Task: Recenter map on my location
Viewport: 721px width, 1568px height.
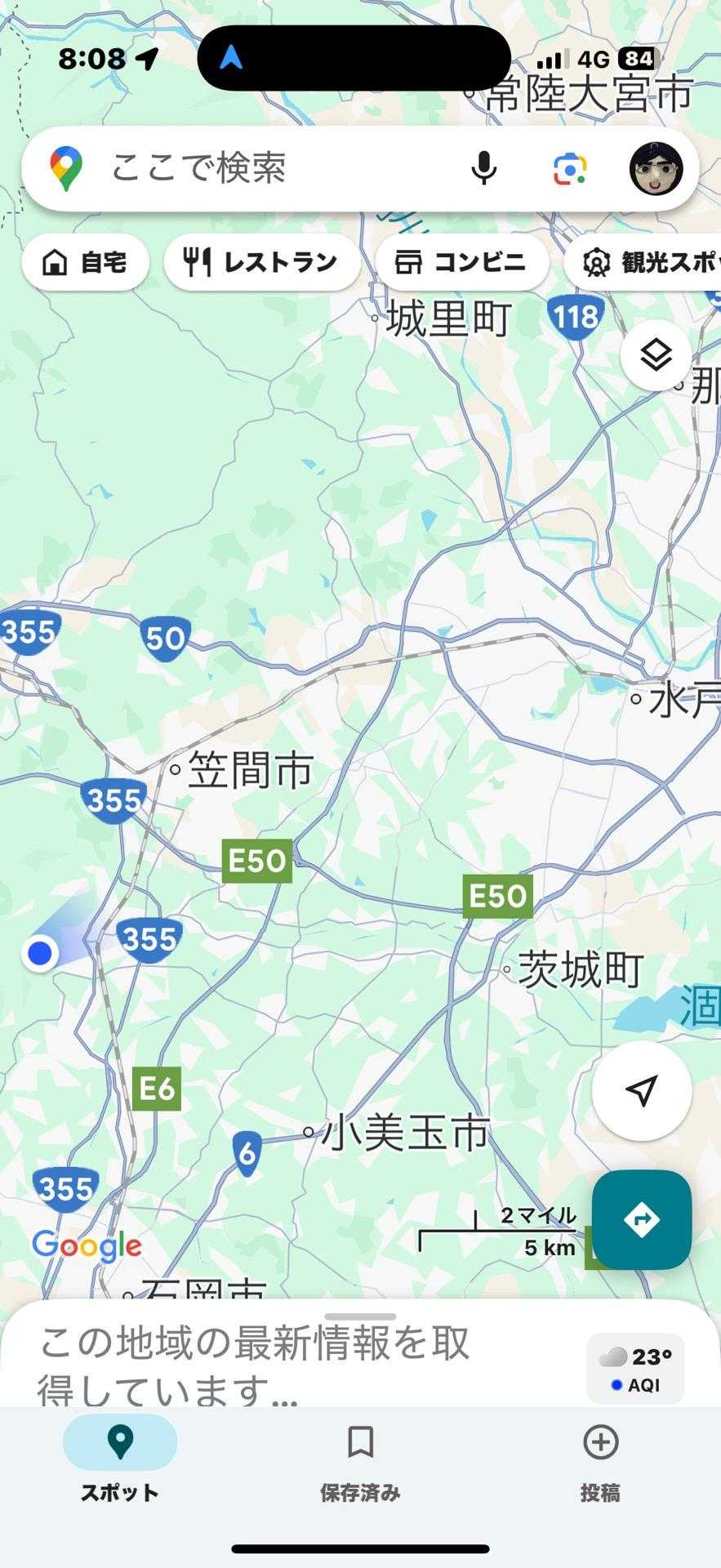Action: point(642,1090)
